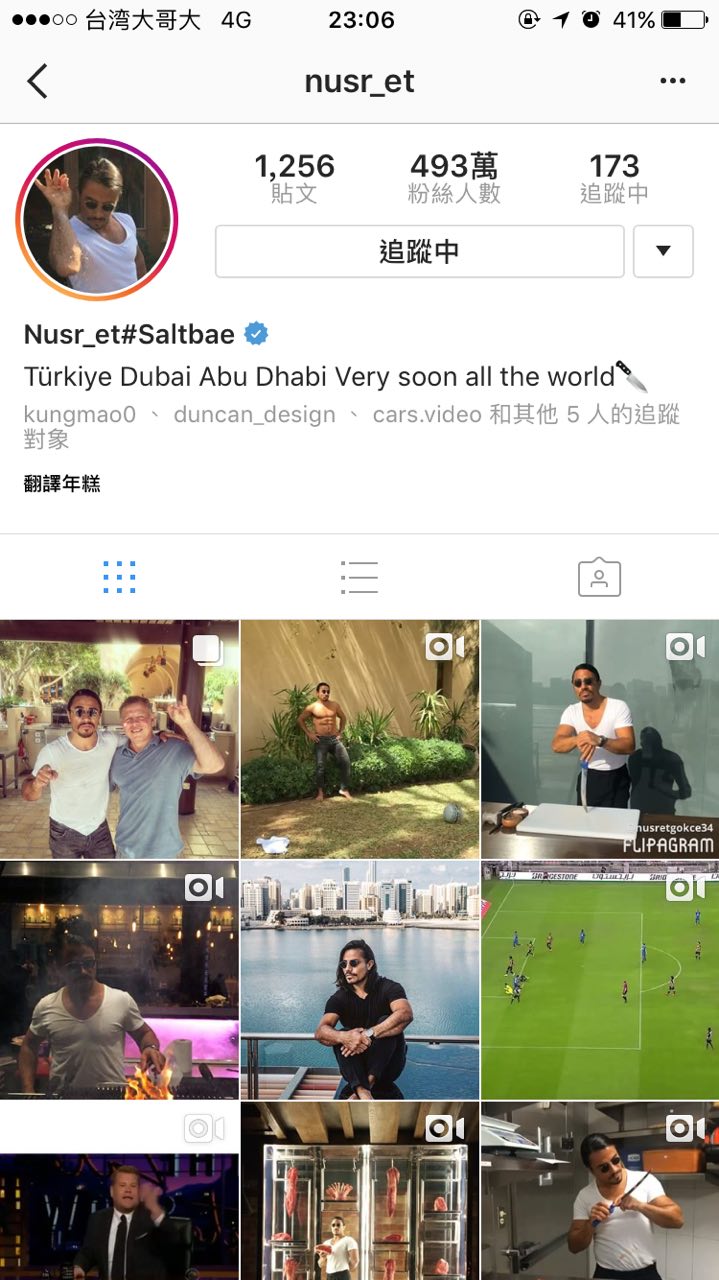Screen dimensions: 719x1280
Task: Expand suggested accounts dropdown arrow
Action: [x=663, y=251]
